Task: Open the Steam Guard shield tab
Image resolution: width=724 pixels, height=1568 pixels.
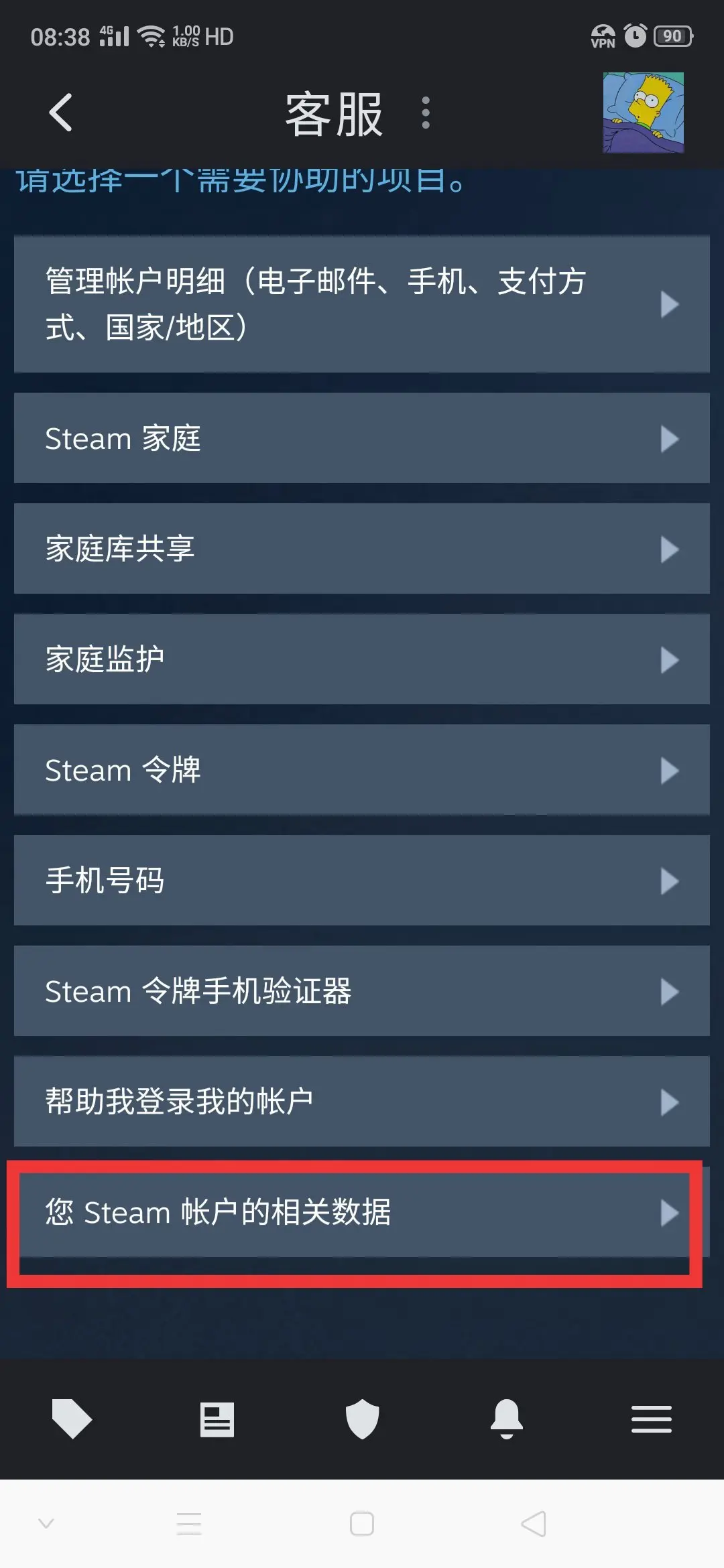Action: [x=362, y=1419]
